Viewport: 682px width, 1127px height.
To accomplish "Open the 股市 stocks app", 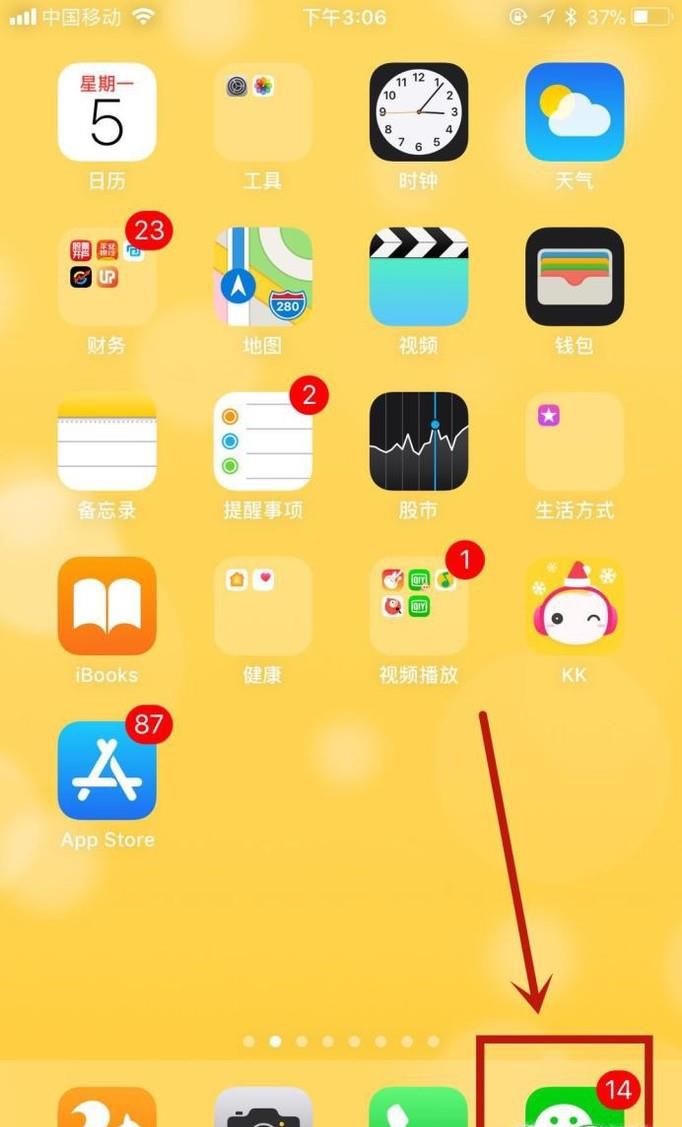I will point(418,441).
